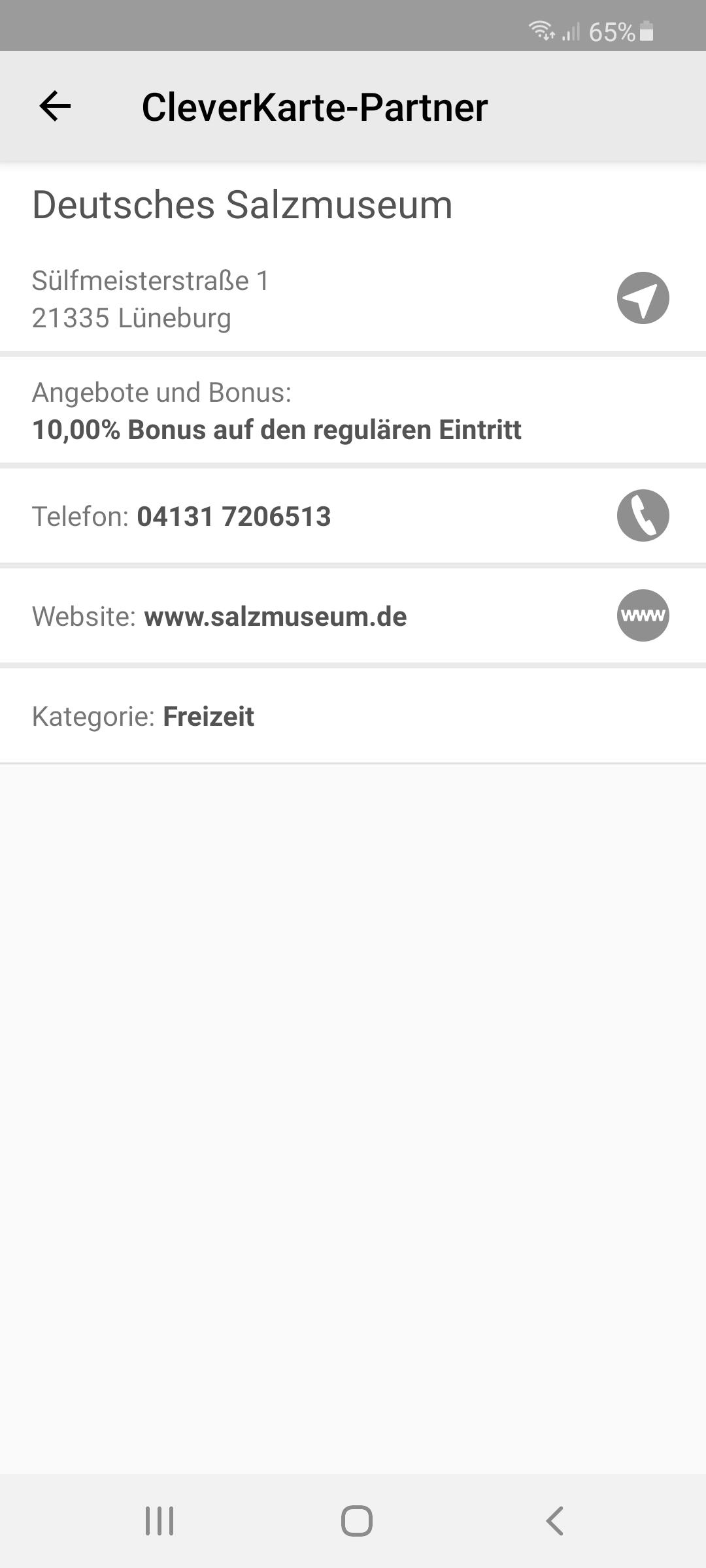Tap the Kategorie Freizeit row
This screenshot has height=1568, width=706.
(x=144, y=716)
